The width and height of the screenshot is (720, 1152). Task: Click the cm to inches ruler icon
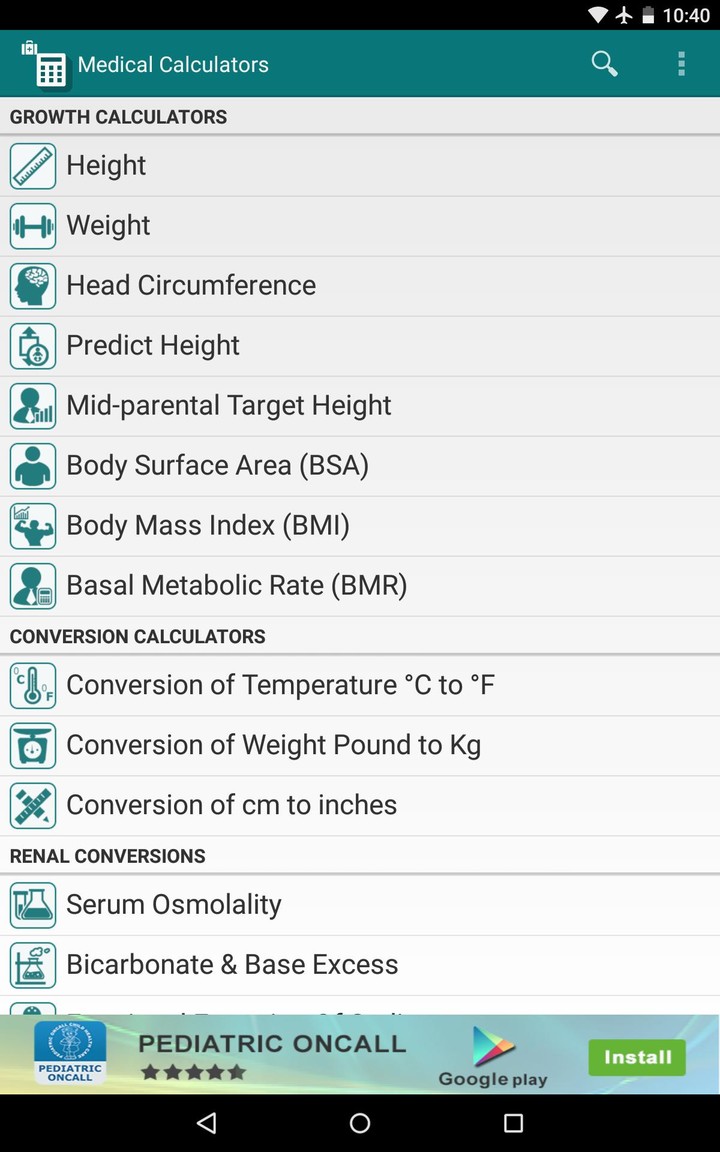[x=32, y=805]
